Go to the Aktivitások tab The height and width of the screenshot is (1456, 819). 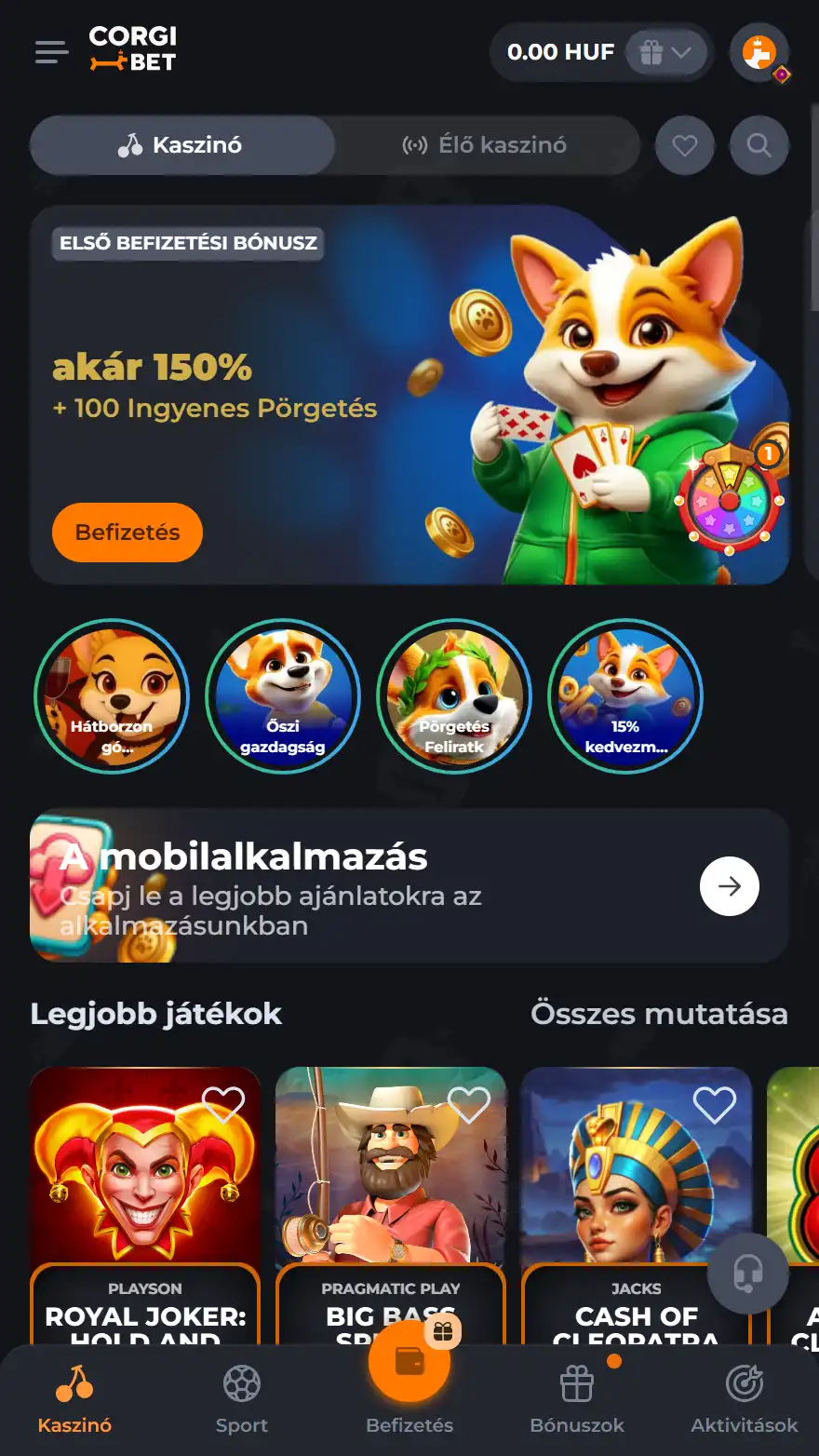(x=745, y=1398)
